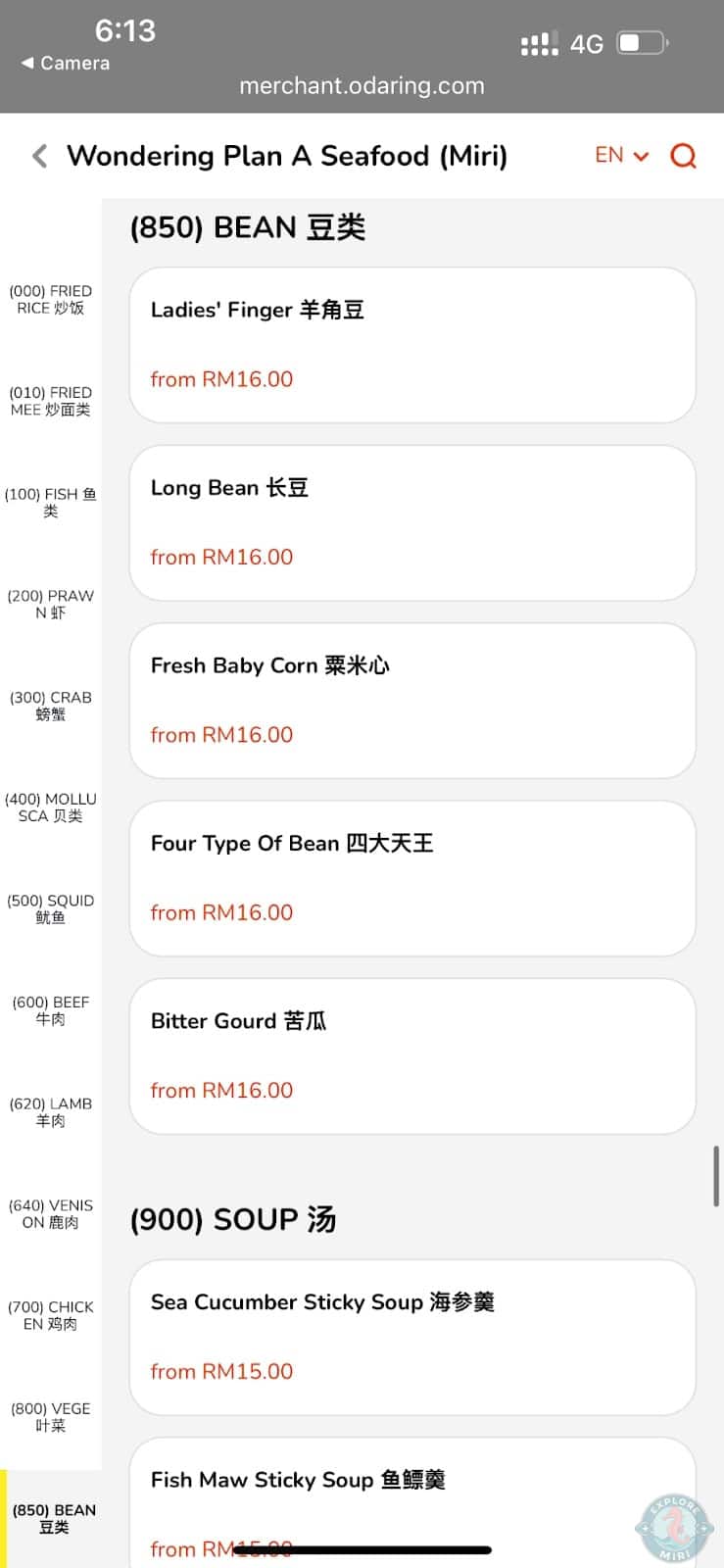Jump to the (500) SQUID category

[x=50, y=908]
